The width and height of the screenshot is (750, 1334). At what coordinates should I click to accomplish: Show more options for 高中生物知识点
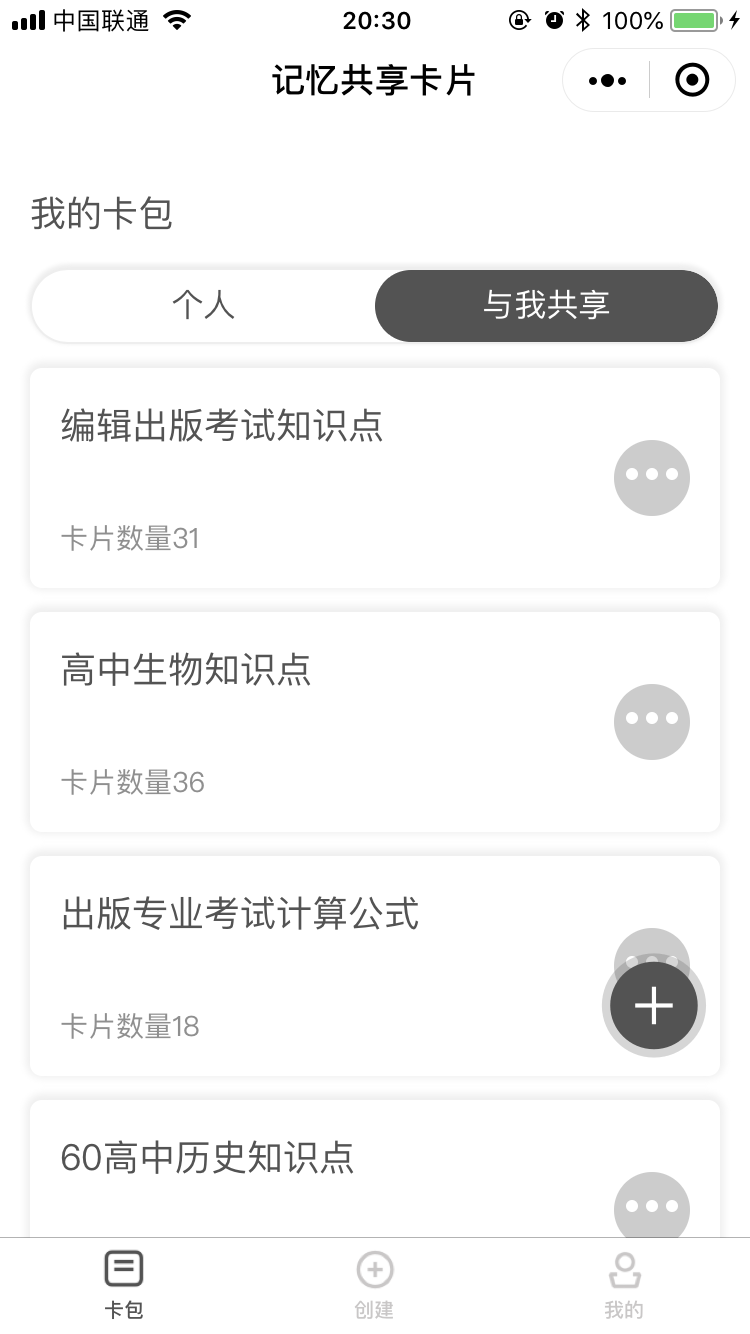pos(652,722)
